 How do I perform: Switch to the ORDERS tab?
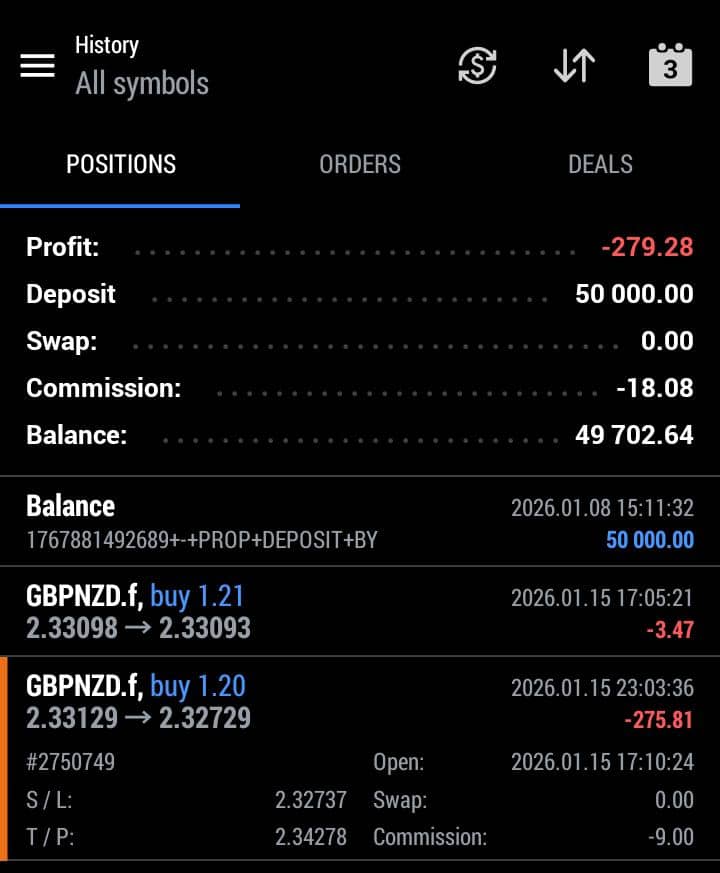[360, 164]
